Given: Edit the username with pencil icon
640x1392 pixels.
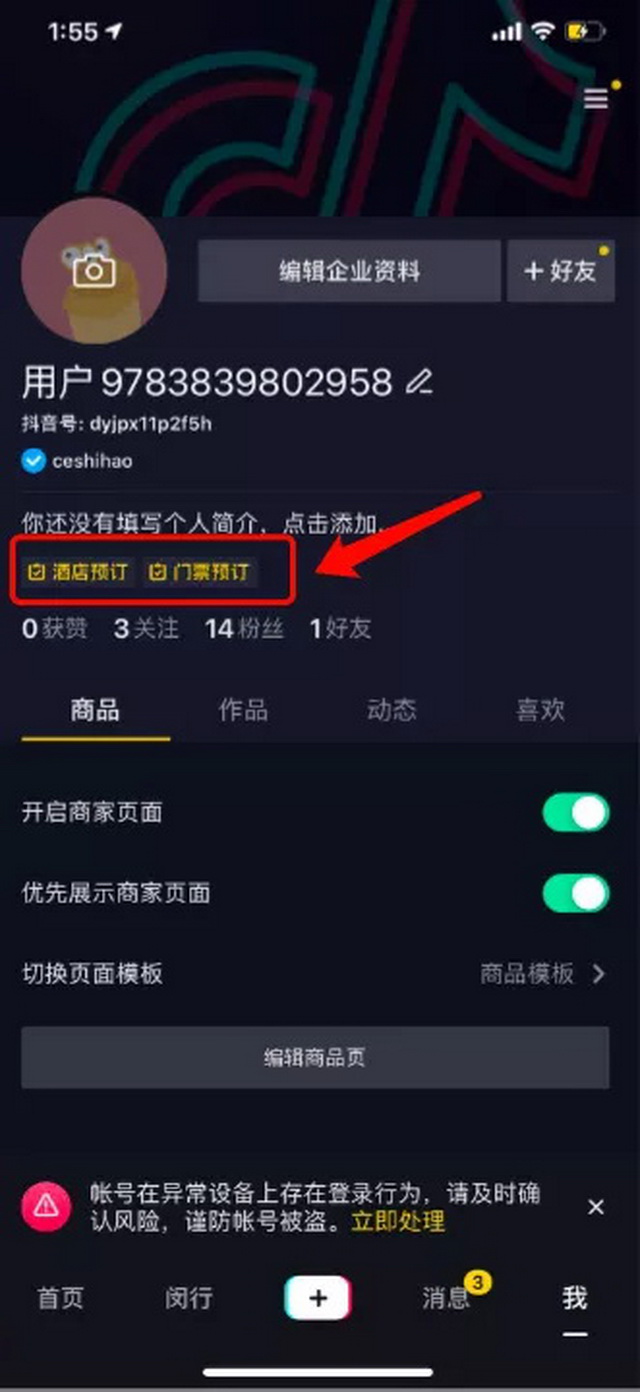Looking at the screenshot, I should pyautogui.click(x=420, y=382).
